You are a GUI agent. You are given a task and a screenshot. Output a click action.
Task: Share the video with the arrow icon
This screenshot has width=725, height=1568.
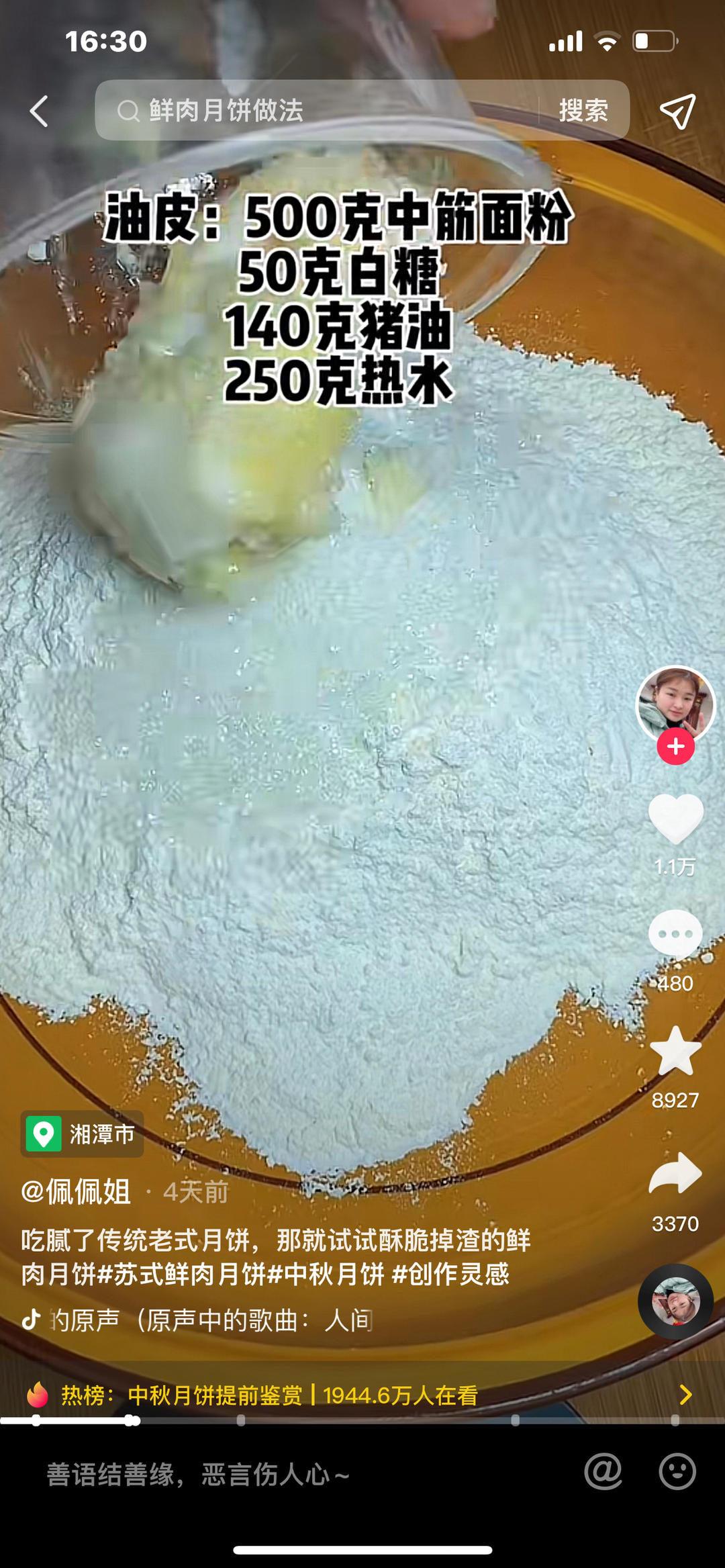[x=675, y=1174]
